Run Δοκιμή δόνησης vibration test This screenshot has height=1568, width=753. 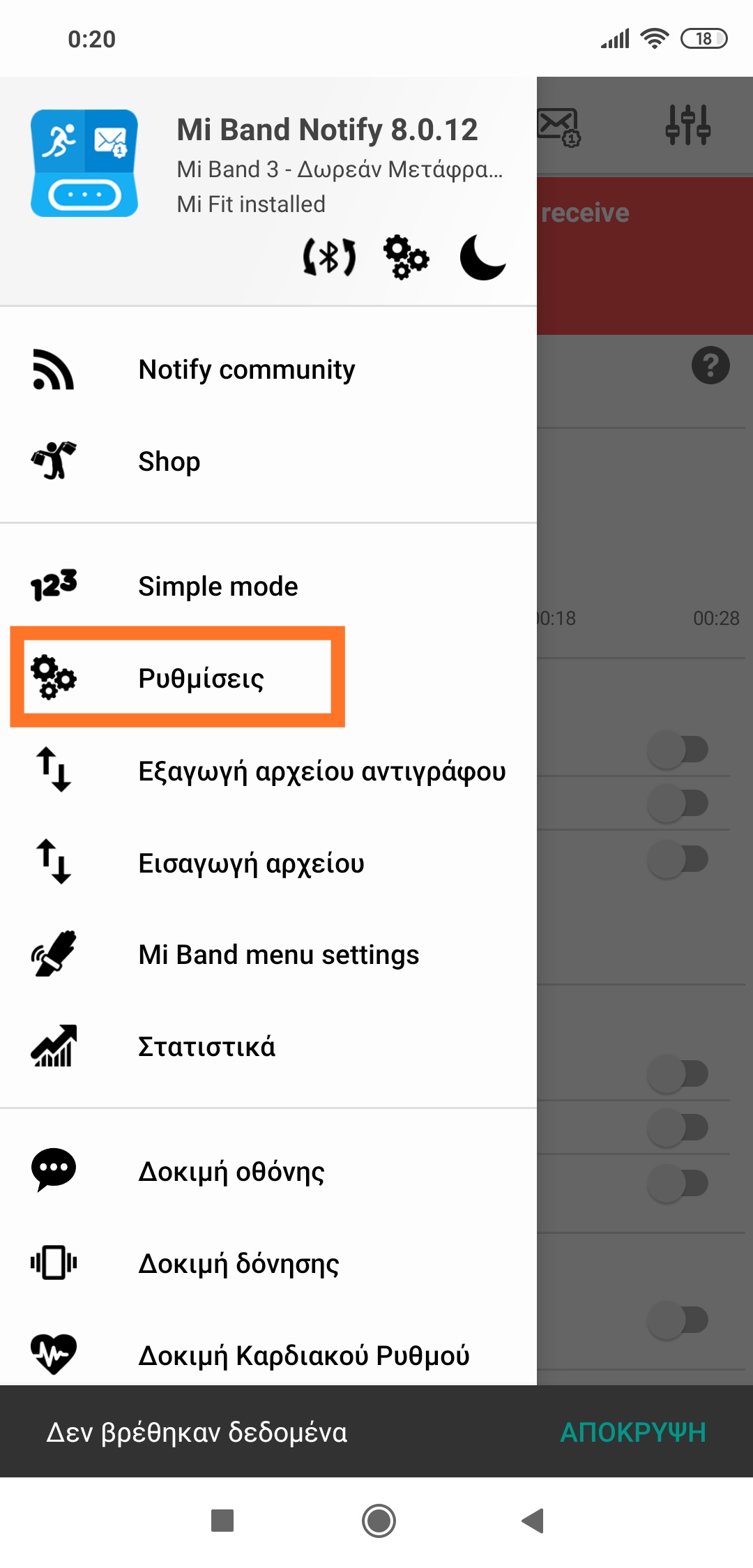pyautogui.click(x=238, y=1263)
